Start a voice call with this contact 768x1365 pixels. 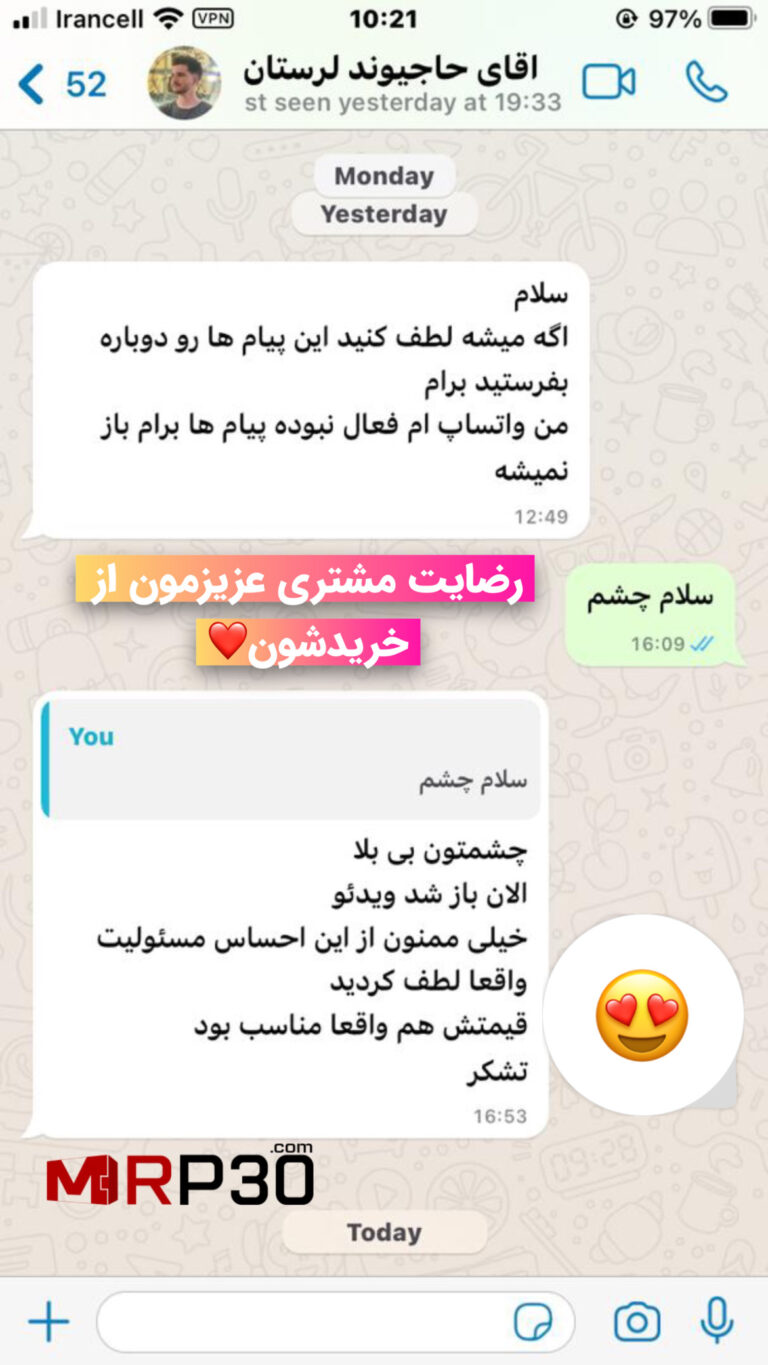pyautogui.click(x=706, y=83)
